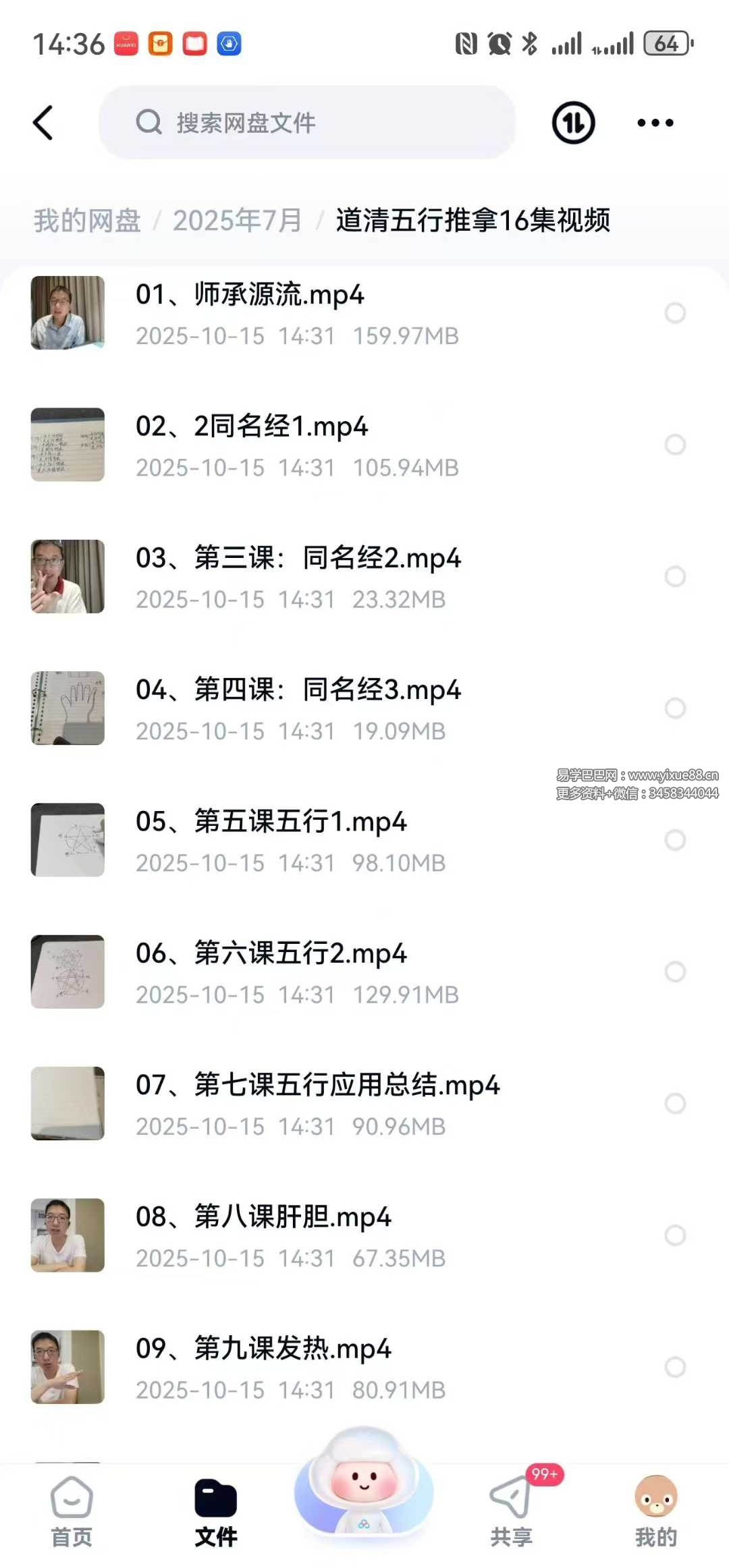Image resolution: width=729 pixels, height=1568 pixels.
Task: Open the search netdisk files box
Action: pos(307,123)
